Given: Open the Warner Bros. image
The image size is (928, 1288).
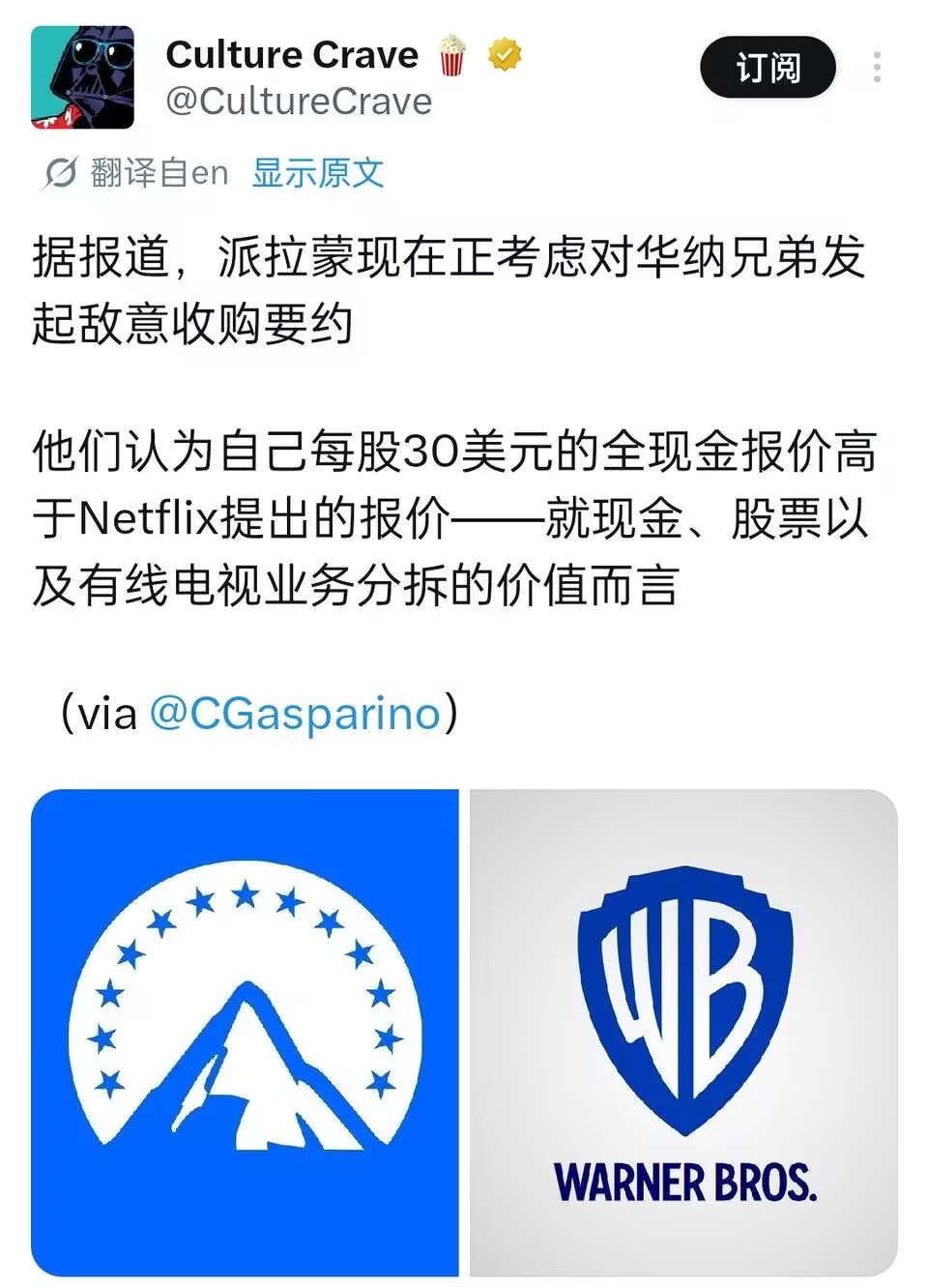Looking at the screenshot, I should pos(683,1033).
